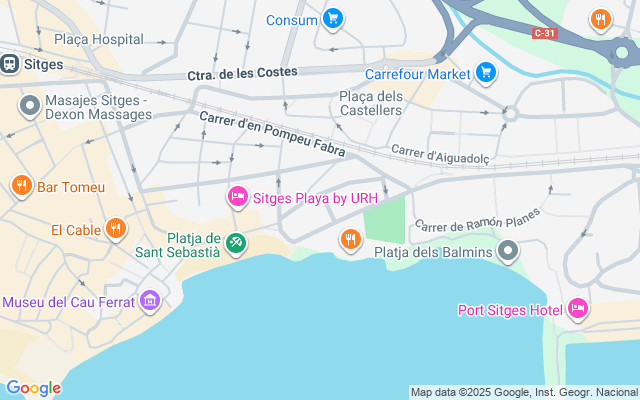Select the Carrefour Market pin
The image size is (640, 400).
[486, 72]
